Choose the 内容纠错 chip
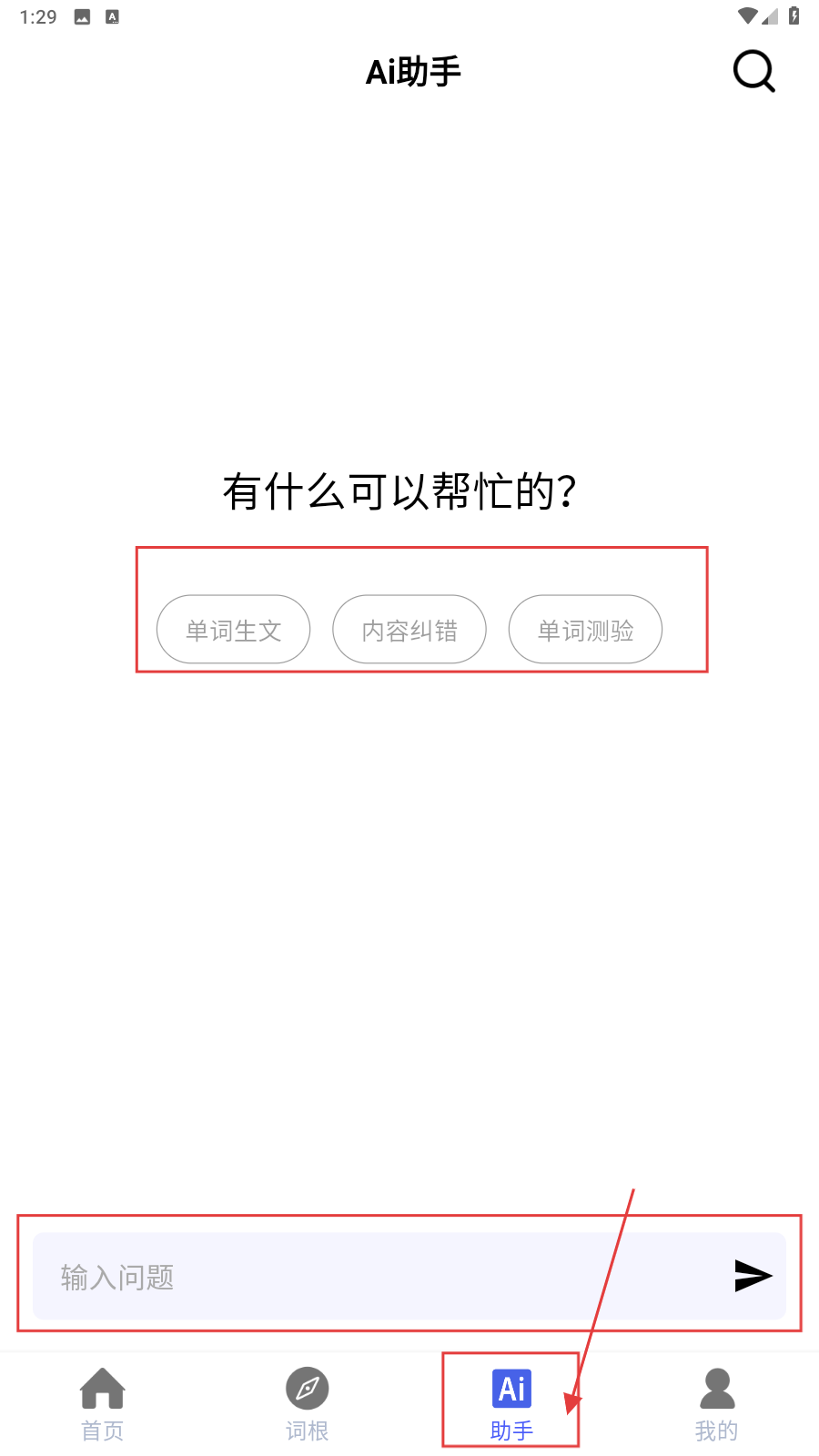This screenshot has width=819, height=1456. (x=409, y=630)
